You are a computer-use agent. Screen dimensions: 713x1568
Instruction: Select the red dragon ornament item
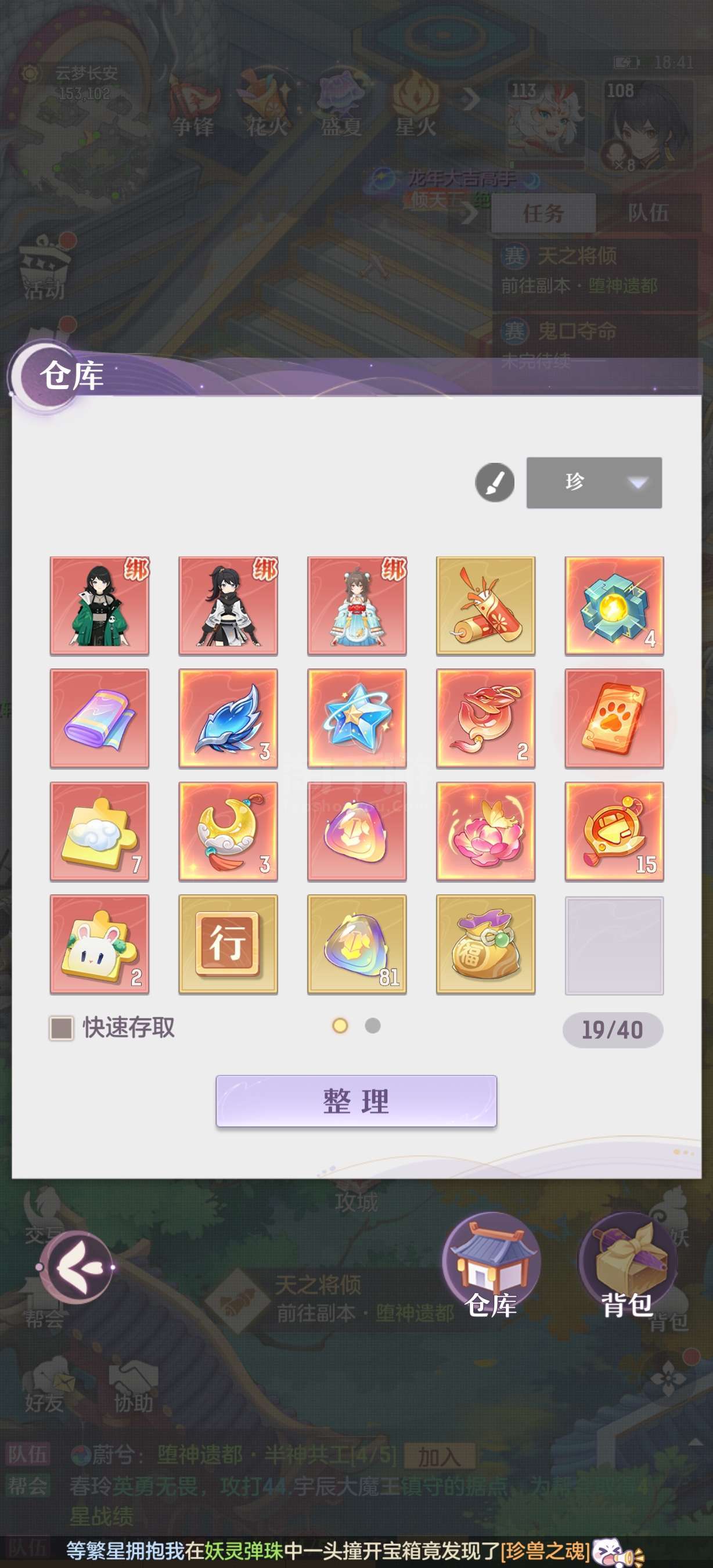(x=485, y=718)
